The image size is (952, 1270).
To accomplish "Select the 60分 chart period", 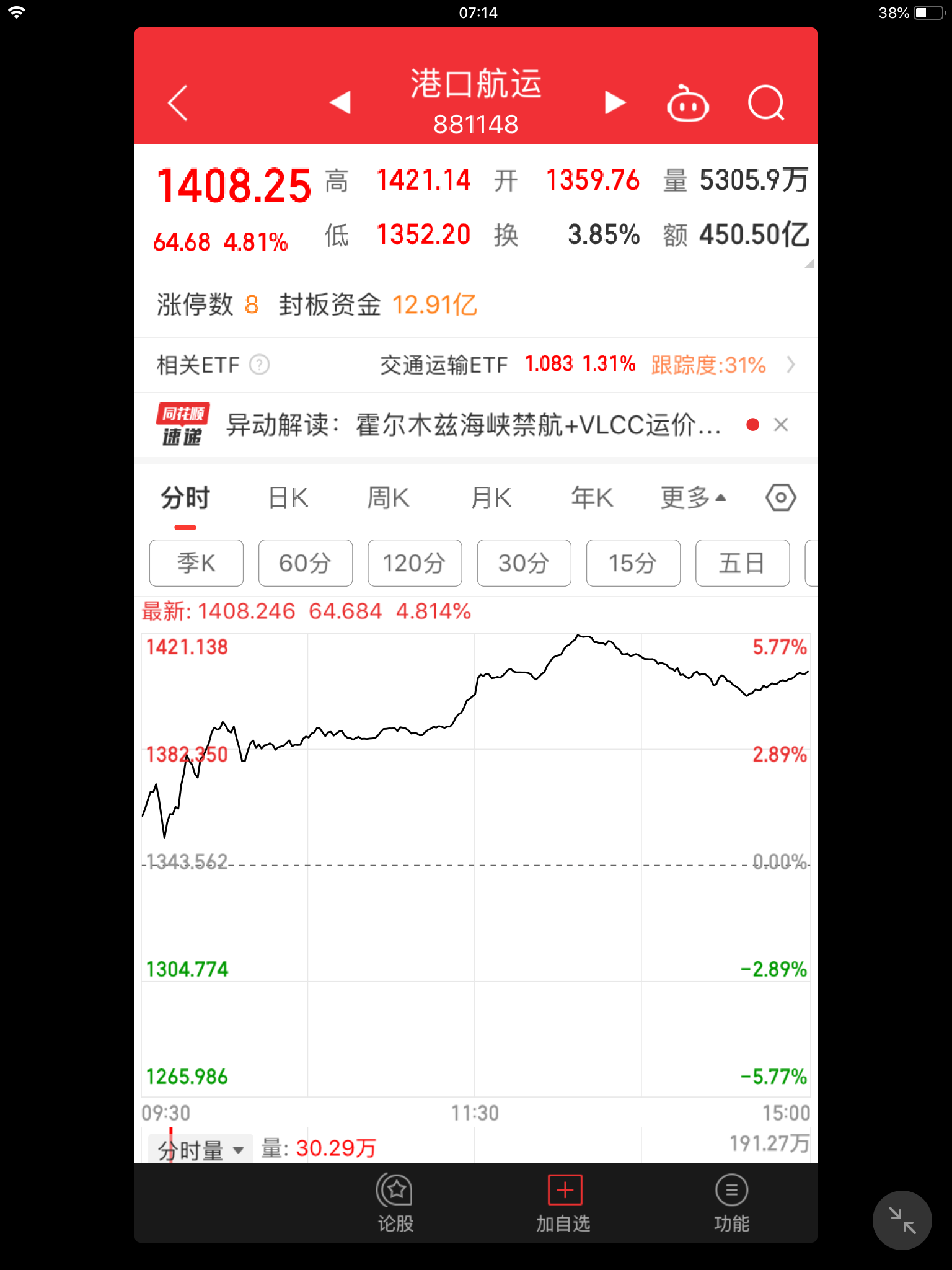I will click(x=306, y=563).
